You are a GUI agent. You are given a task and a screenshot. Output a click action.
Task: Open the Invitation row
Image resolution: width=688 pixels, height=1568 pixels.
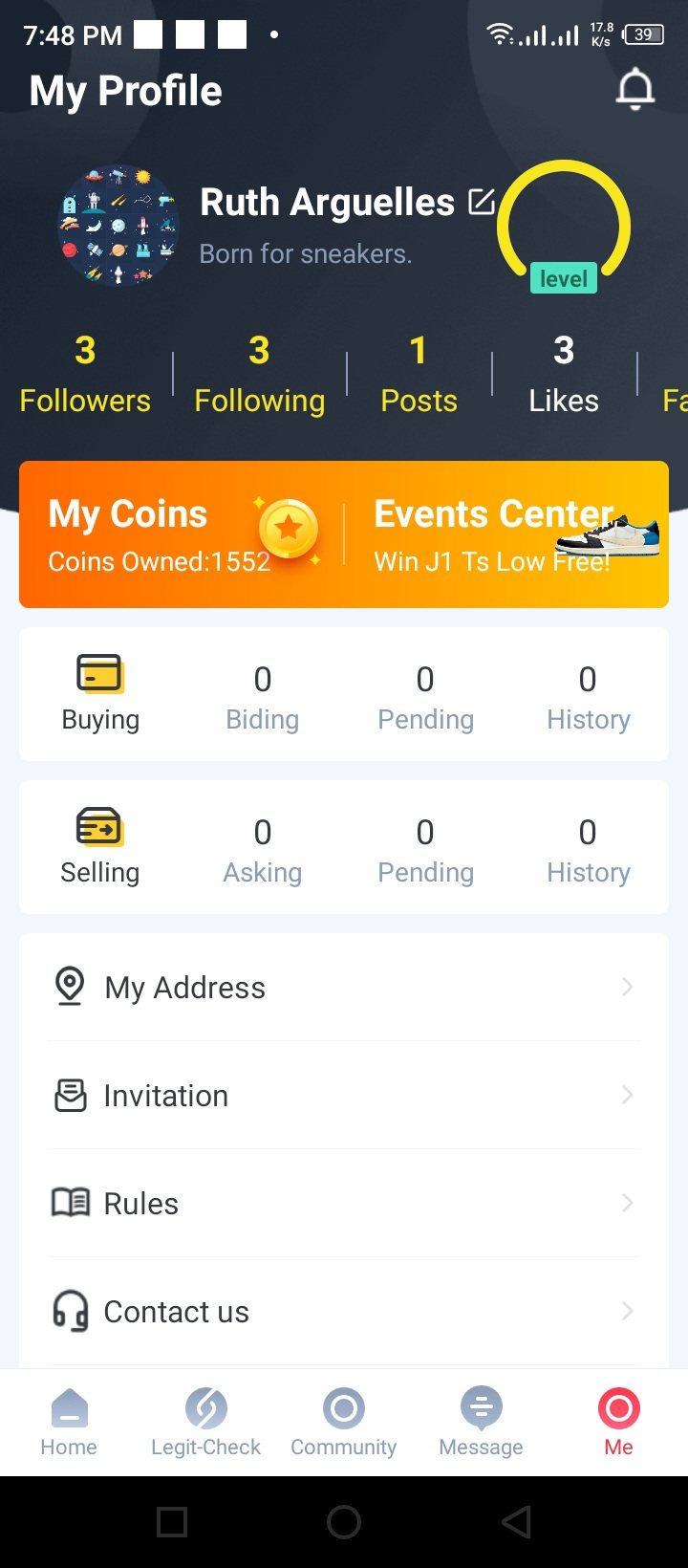(x=344, y=1095)
